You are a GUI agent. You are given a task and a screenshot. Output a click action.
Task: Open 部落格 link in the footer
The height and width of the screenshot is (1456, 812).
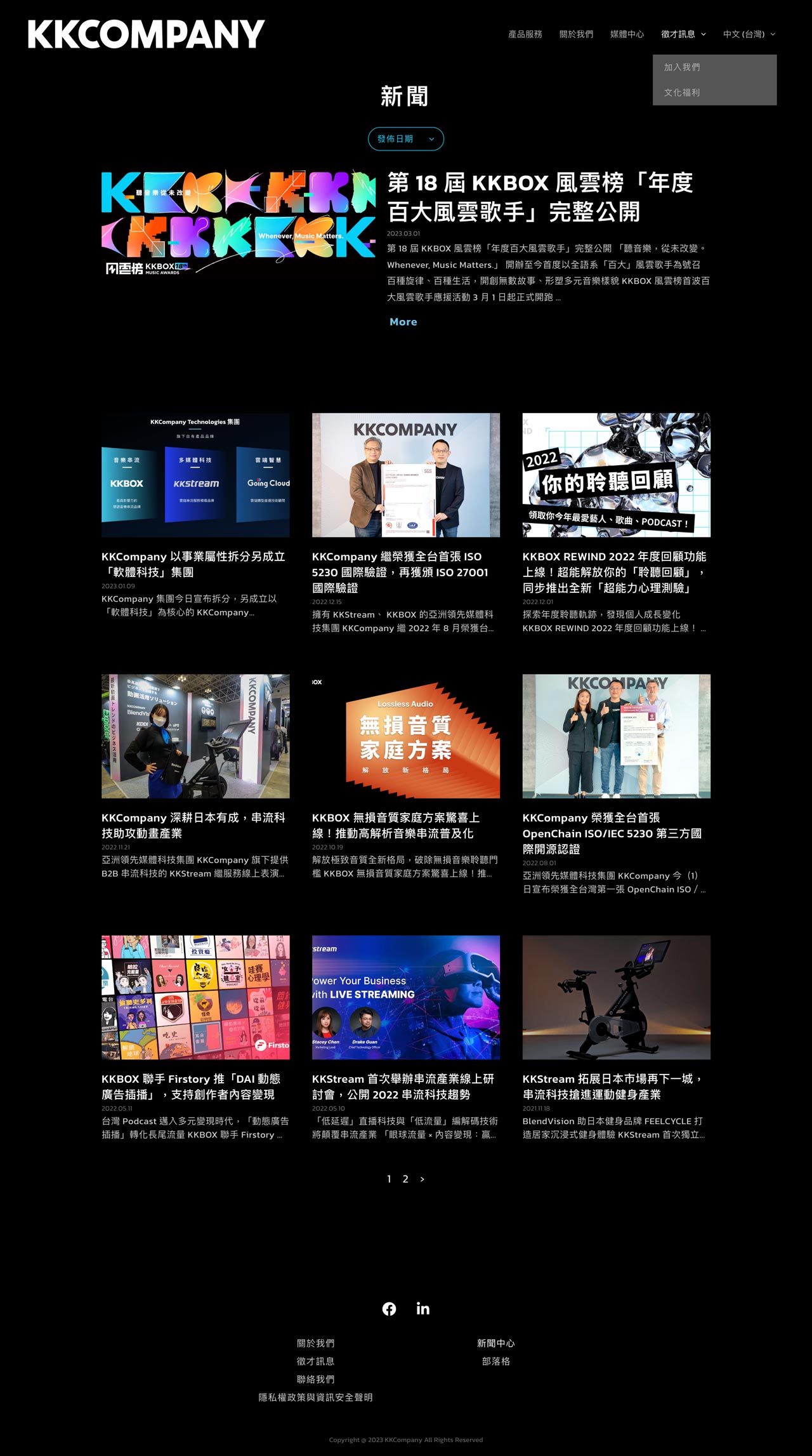pyautogui.click(x=495, y=1361)
